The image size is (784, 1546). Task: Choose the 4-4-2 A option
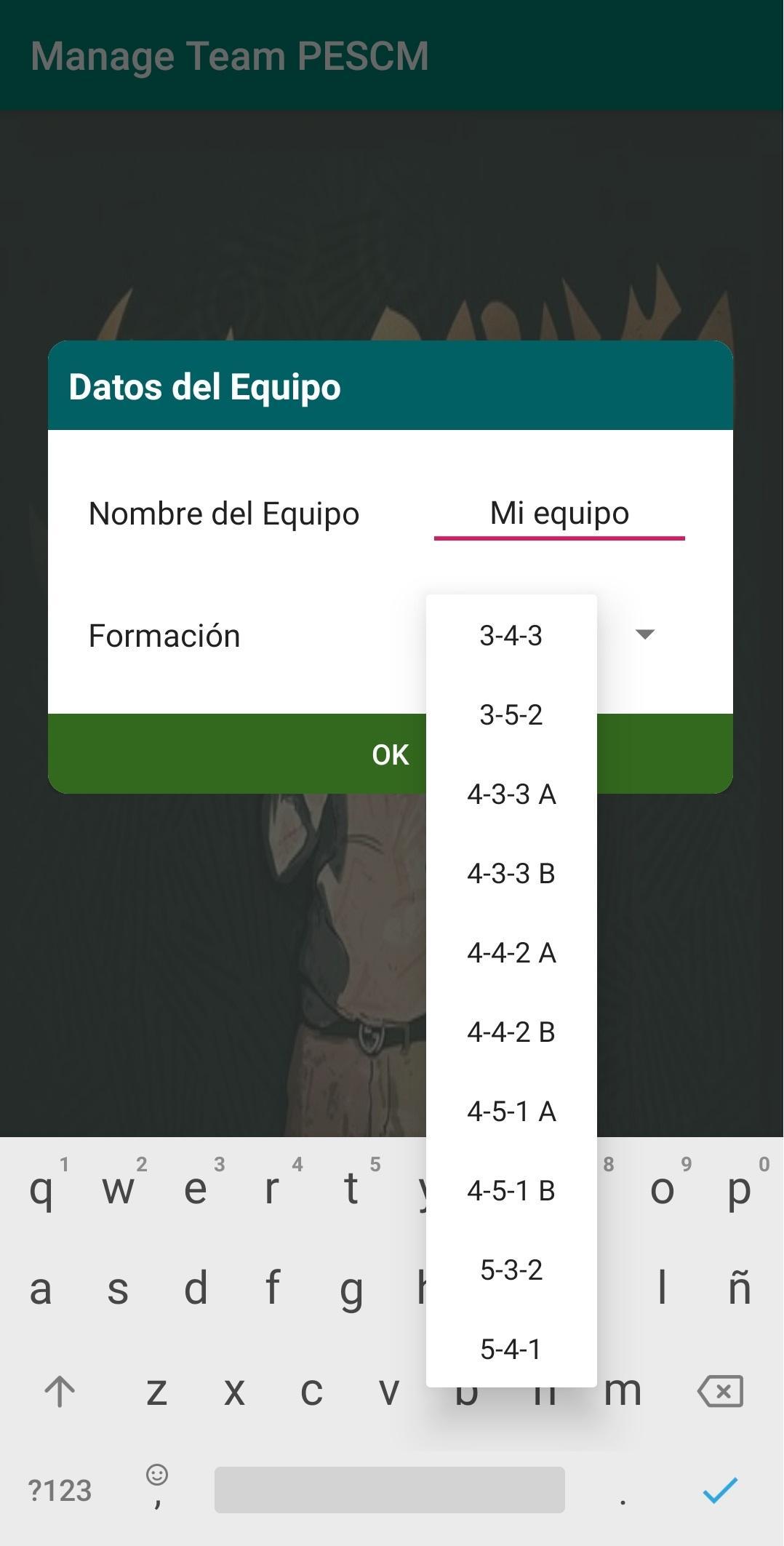coord(511,952)
